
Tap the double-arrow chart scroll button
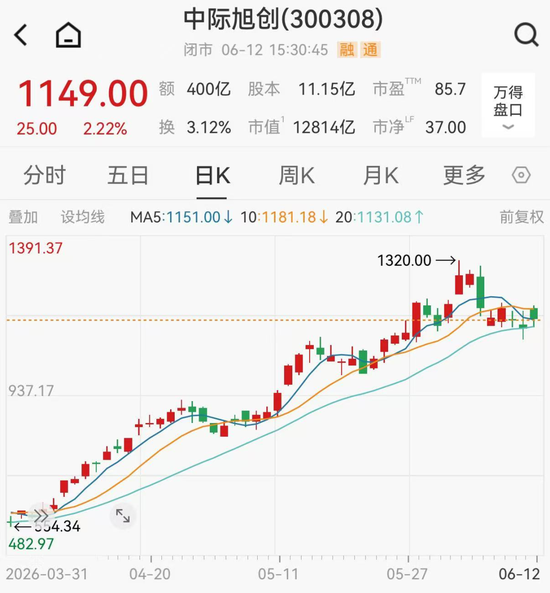(x=41, y=515)
